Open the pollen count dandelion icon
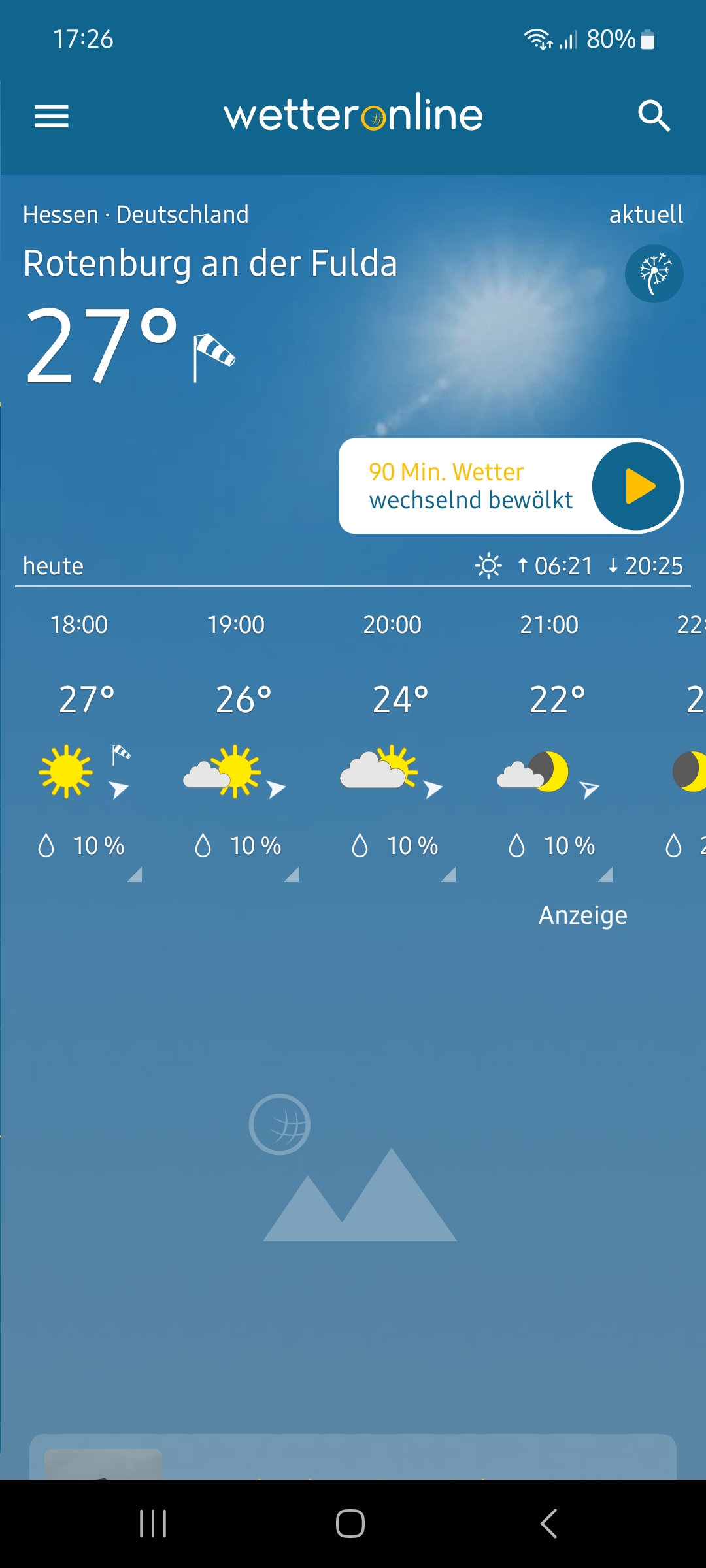This screenshot has height=1568, width=706. pos(654,274)
